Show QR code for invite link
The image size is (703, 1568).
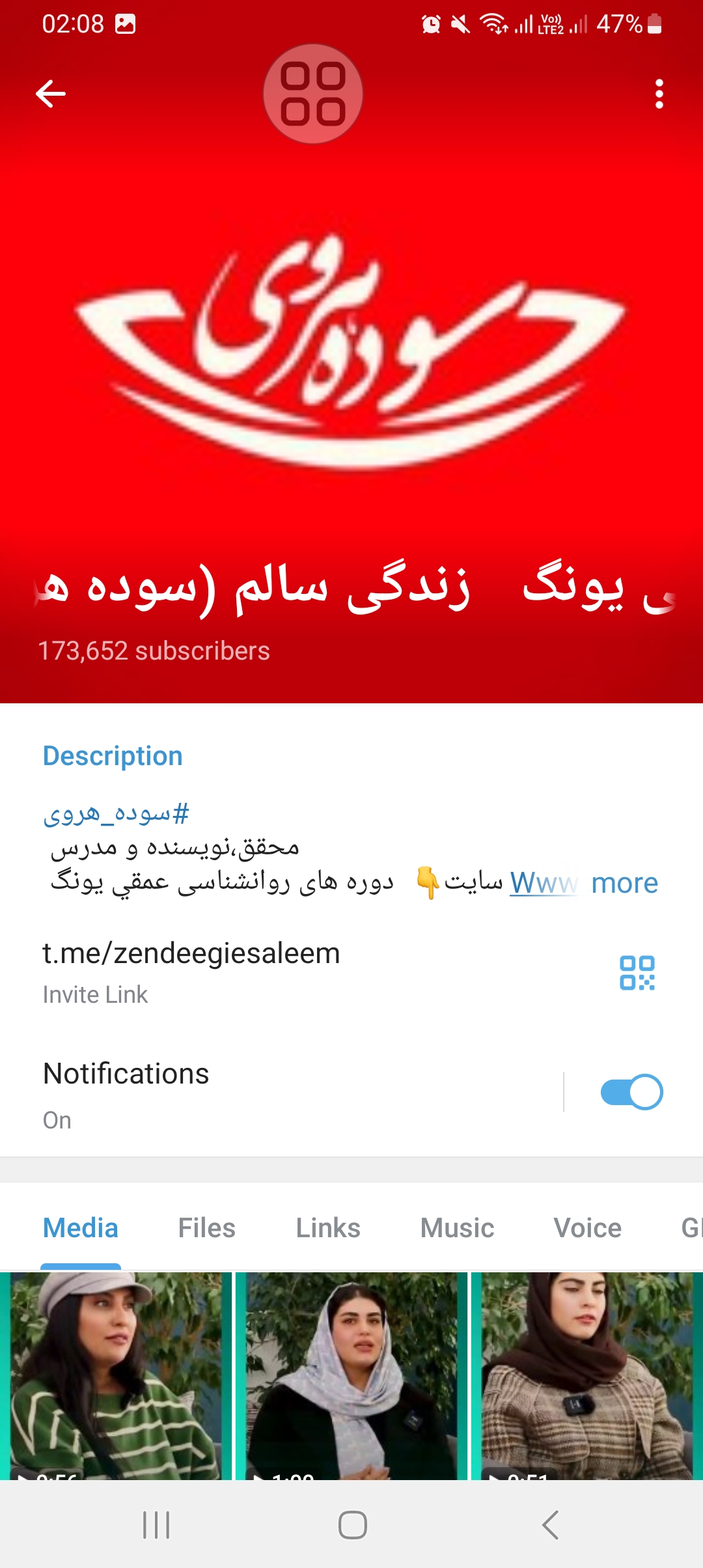click(637, 973)
